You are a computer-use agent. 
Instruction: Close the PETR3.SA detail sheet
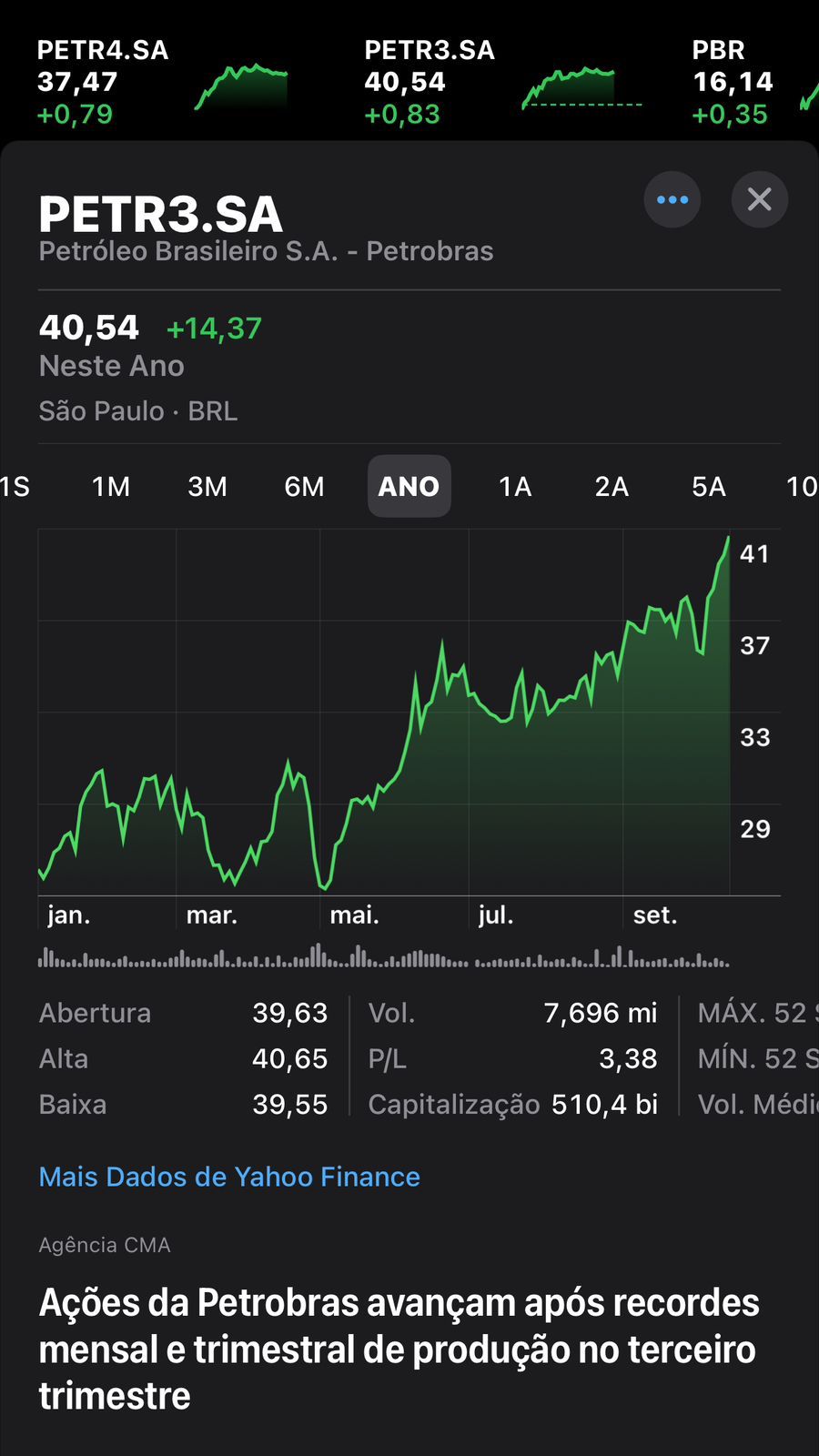pyautogui.click(x=759, y=199)
